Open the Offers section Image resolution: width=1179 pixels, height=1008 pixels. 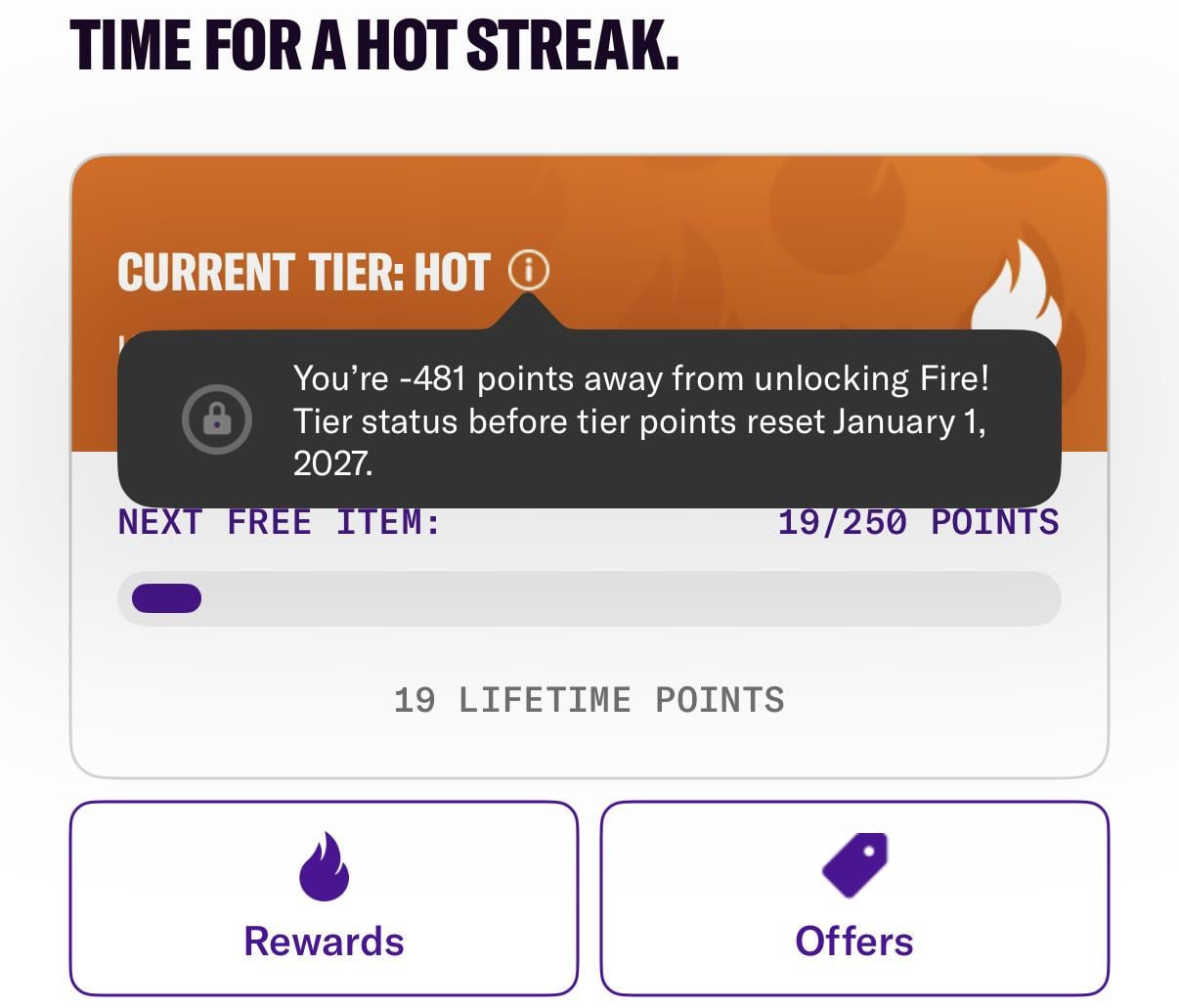853,898
